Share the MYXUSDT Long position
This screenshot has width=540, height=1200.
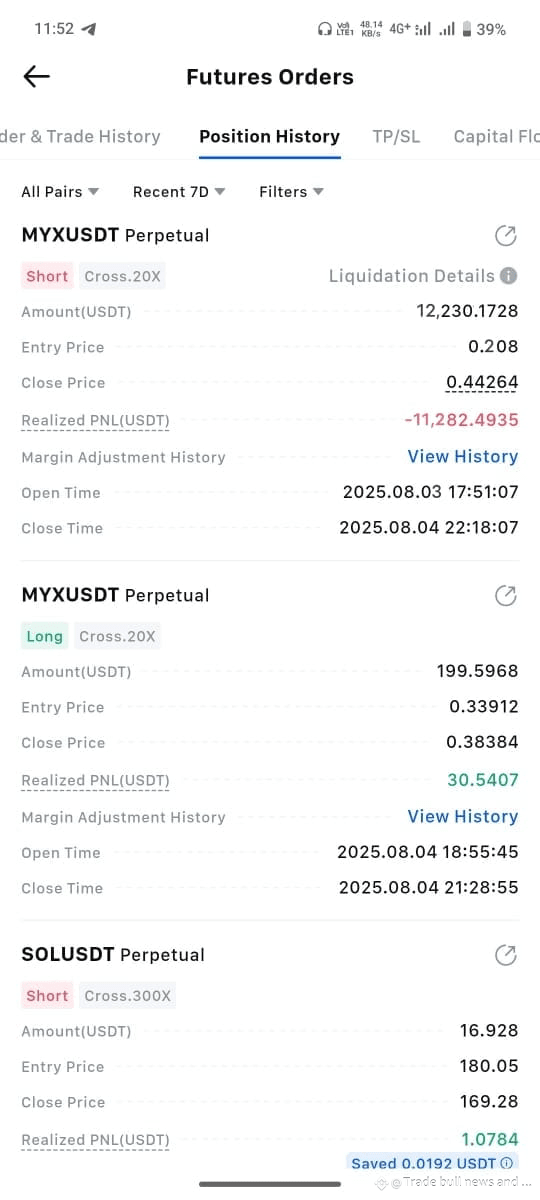coord(506,596)
